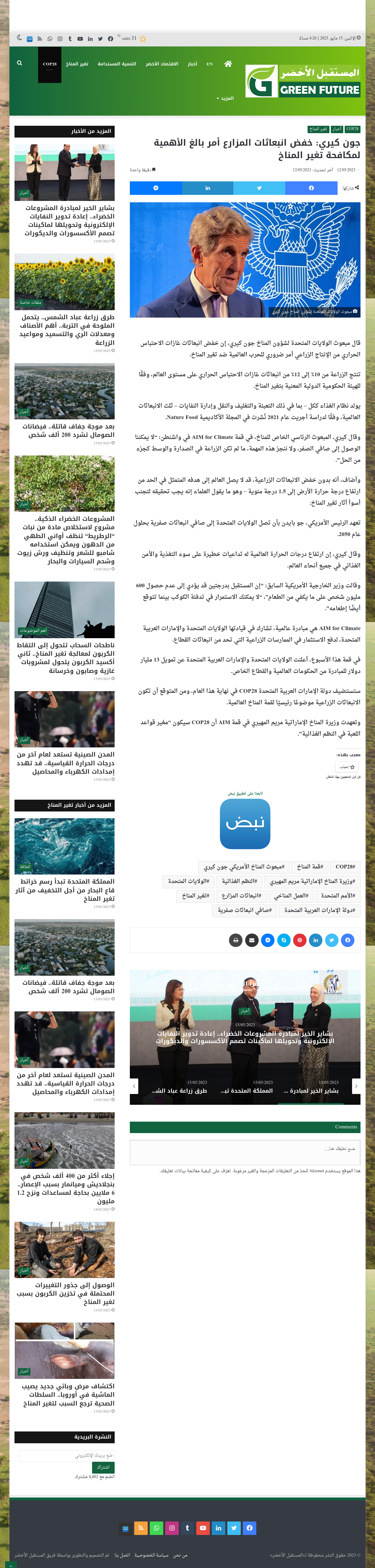Screen dimensions: 375x1568
Task: Go to home via the house icon
Action: [228, 63]
